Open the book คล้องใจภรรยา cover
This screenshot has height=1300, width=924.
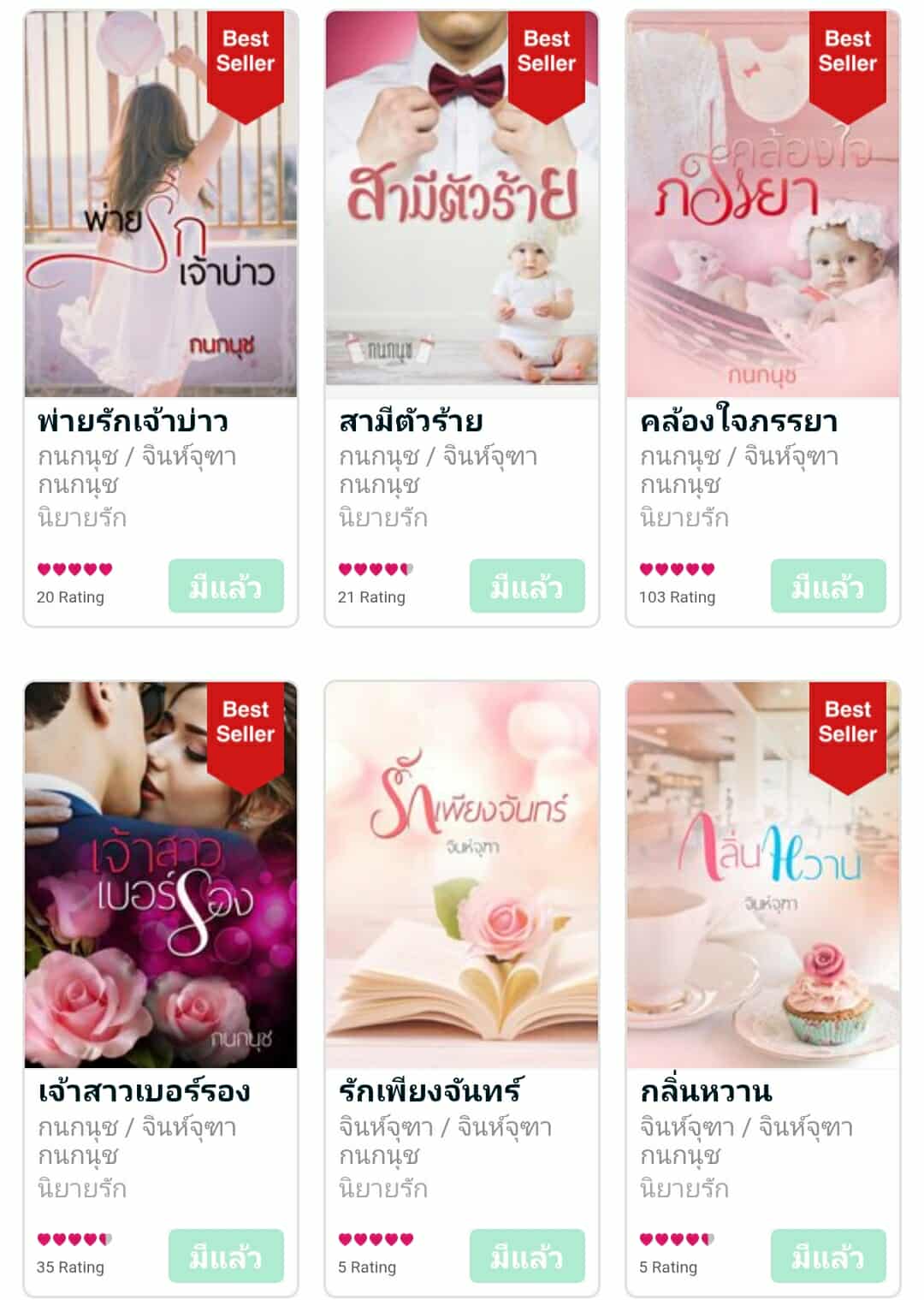[x=763, y=205]
